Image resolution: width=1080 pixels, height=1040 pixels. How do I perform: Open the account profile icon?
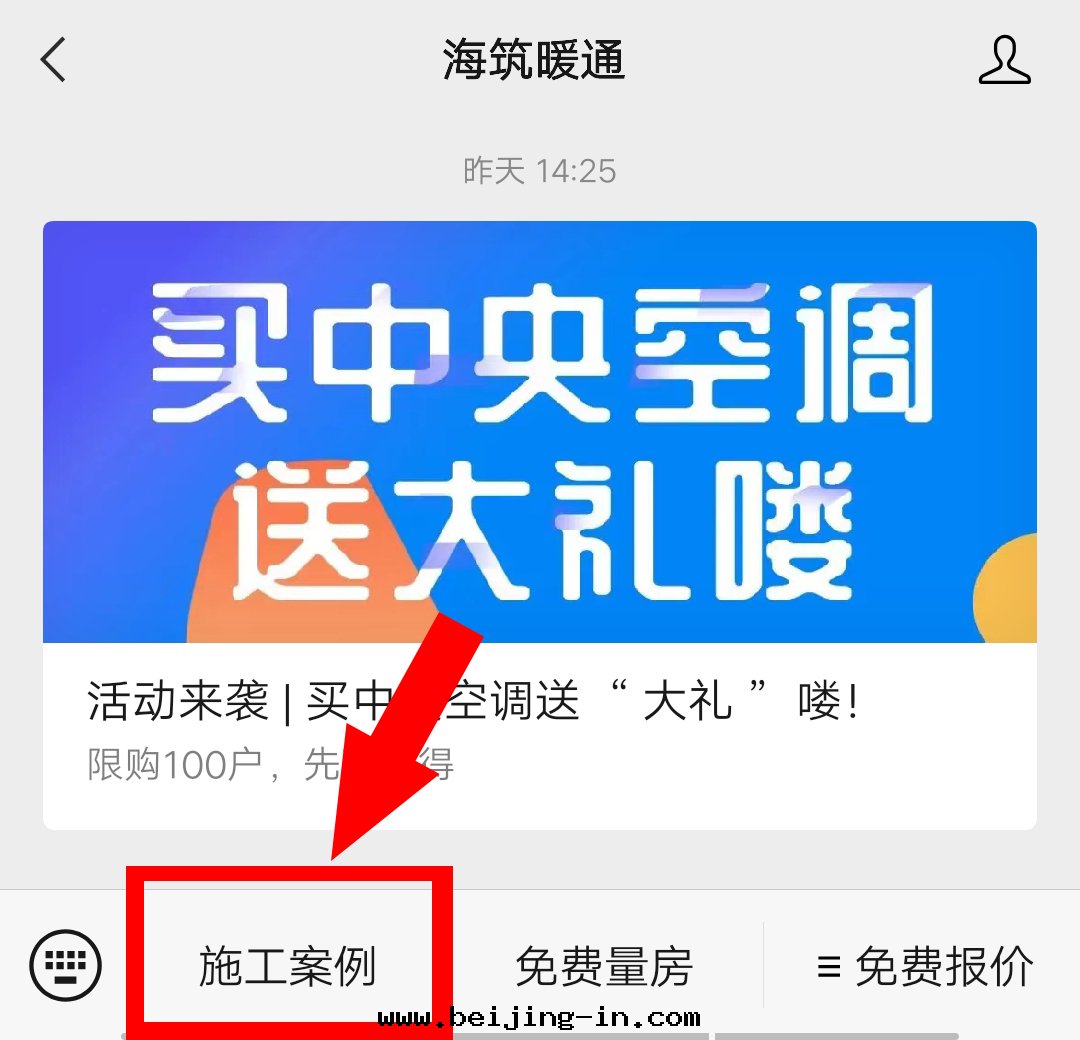pos(1004,61)
